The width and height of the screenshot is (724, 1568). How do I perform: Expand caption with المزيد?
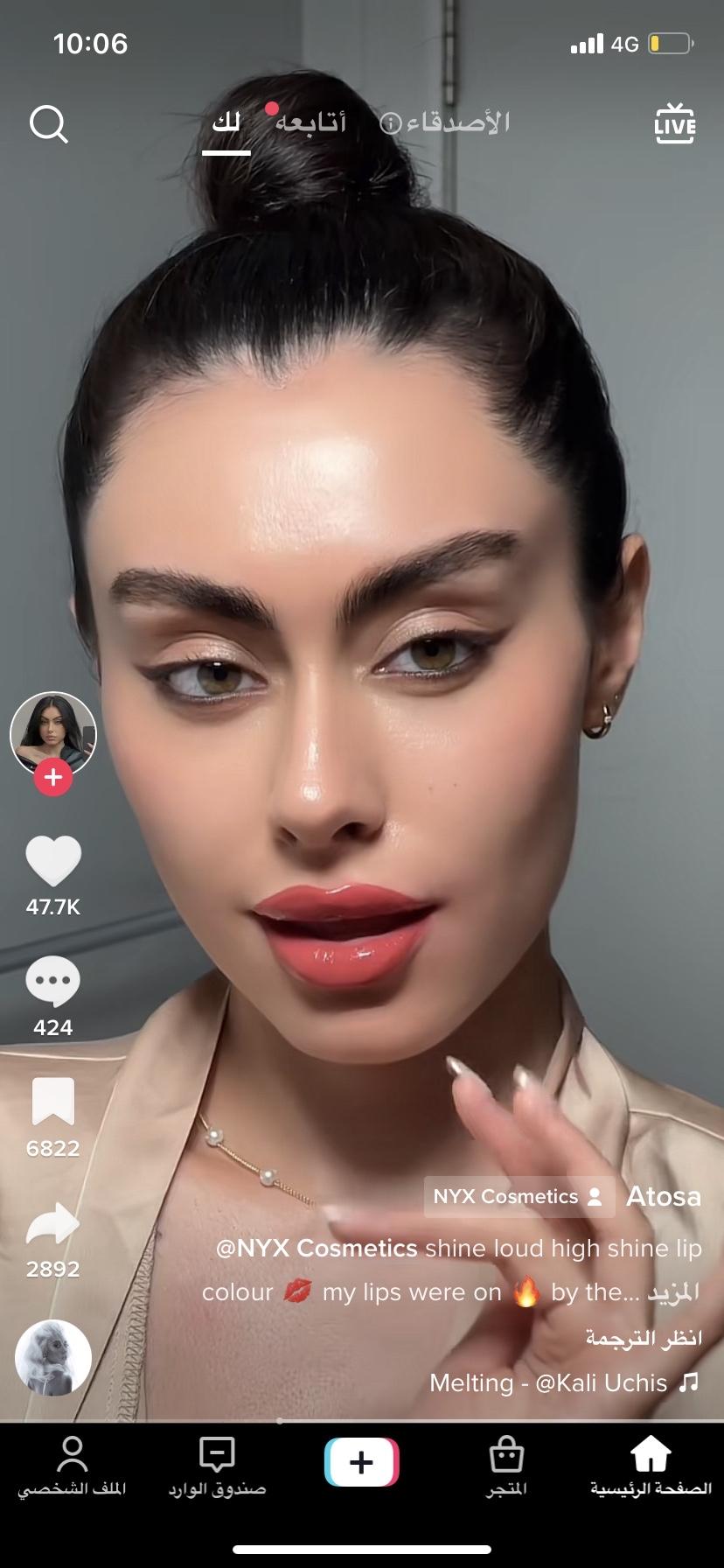(673, 1292)
